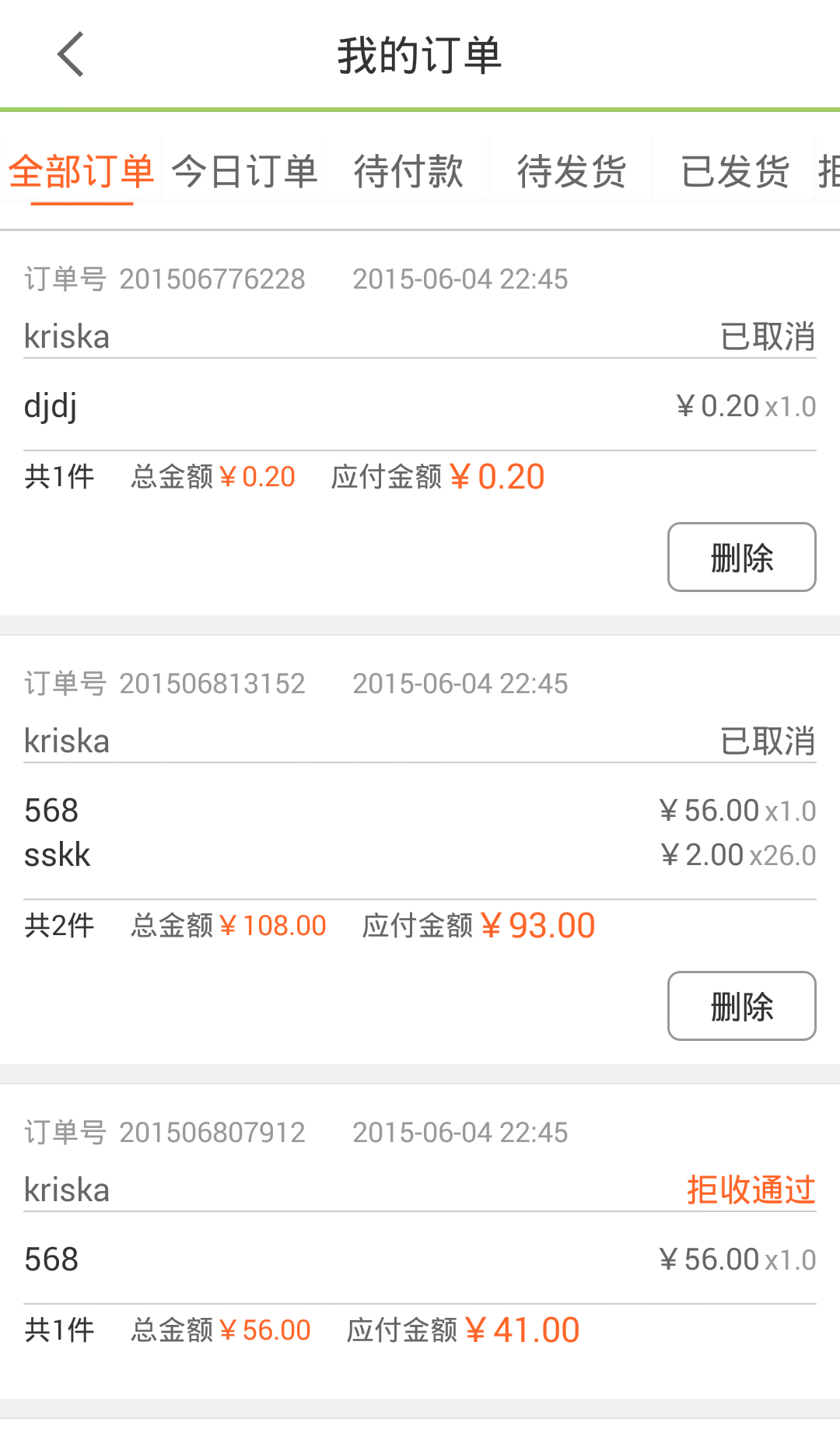Select the 全部订单 tab
Image resolution: width=840 pixels, height=1447 pixels.
[82, 171]
